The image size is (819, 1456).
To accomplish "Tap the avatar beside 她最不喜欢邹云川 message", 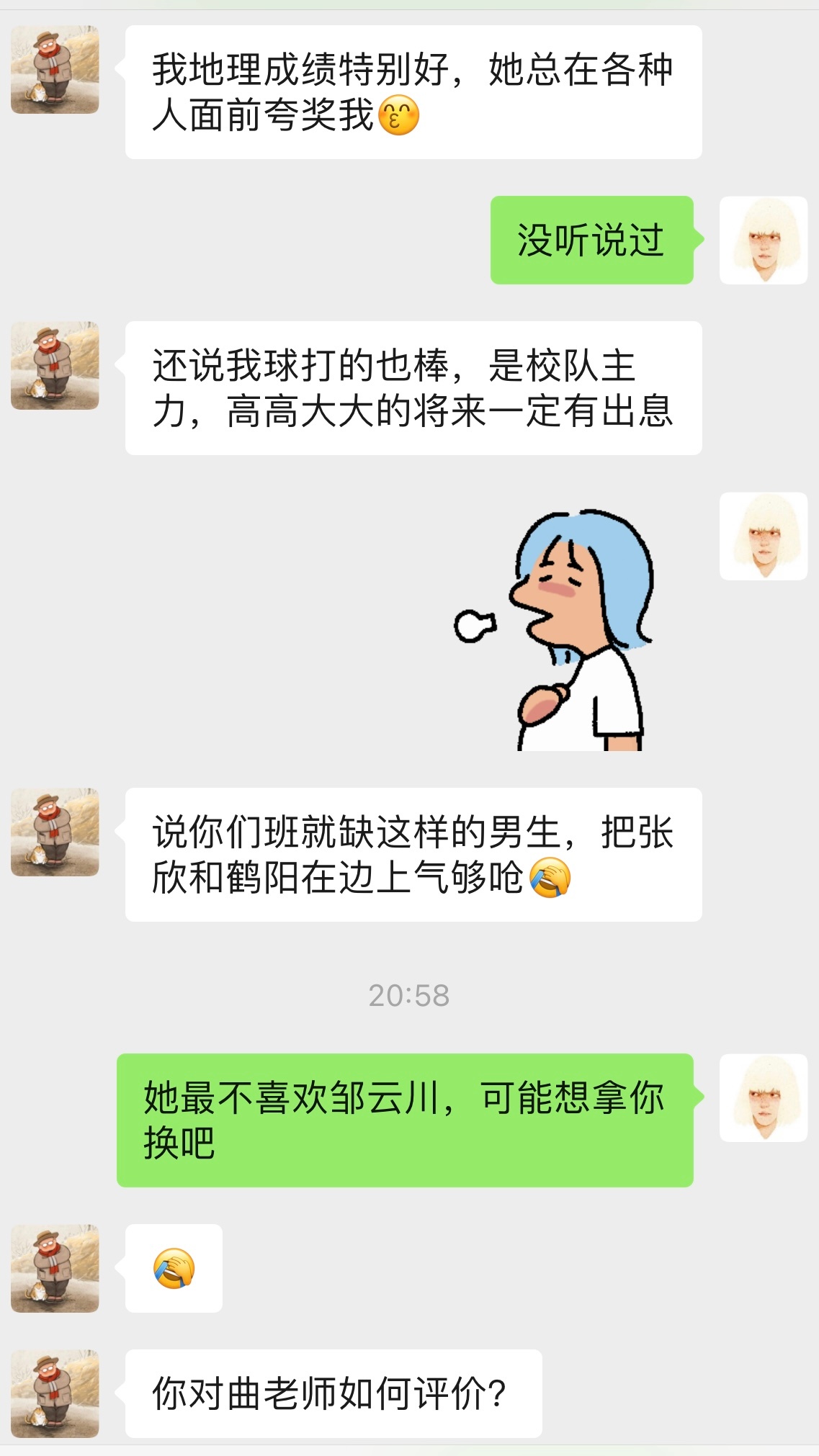I will 764,1097.
